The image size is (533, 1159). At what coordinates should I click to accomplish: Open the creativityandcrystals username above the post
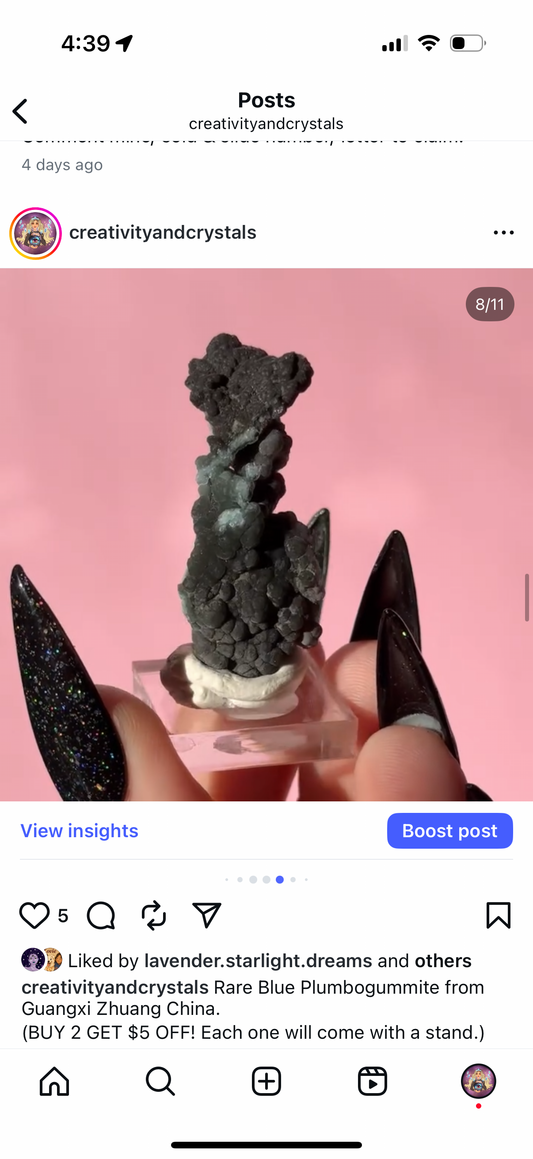163,233
